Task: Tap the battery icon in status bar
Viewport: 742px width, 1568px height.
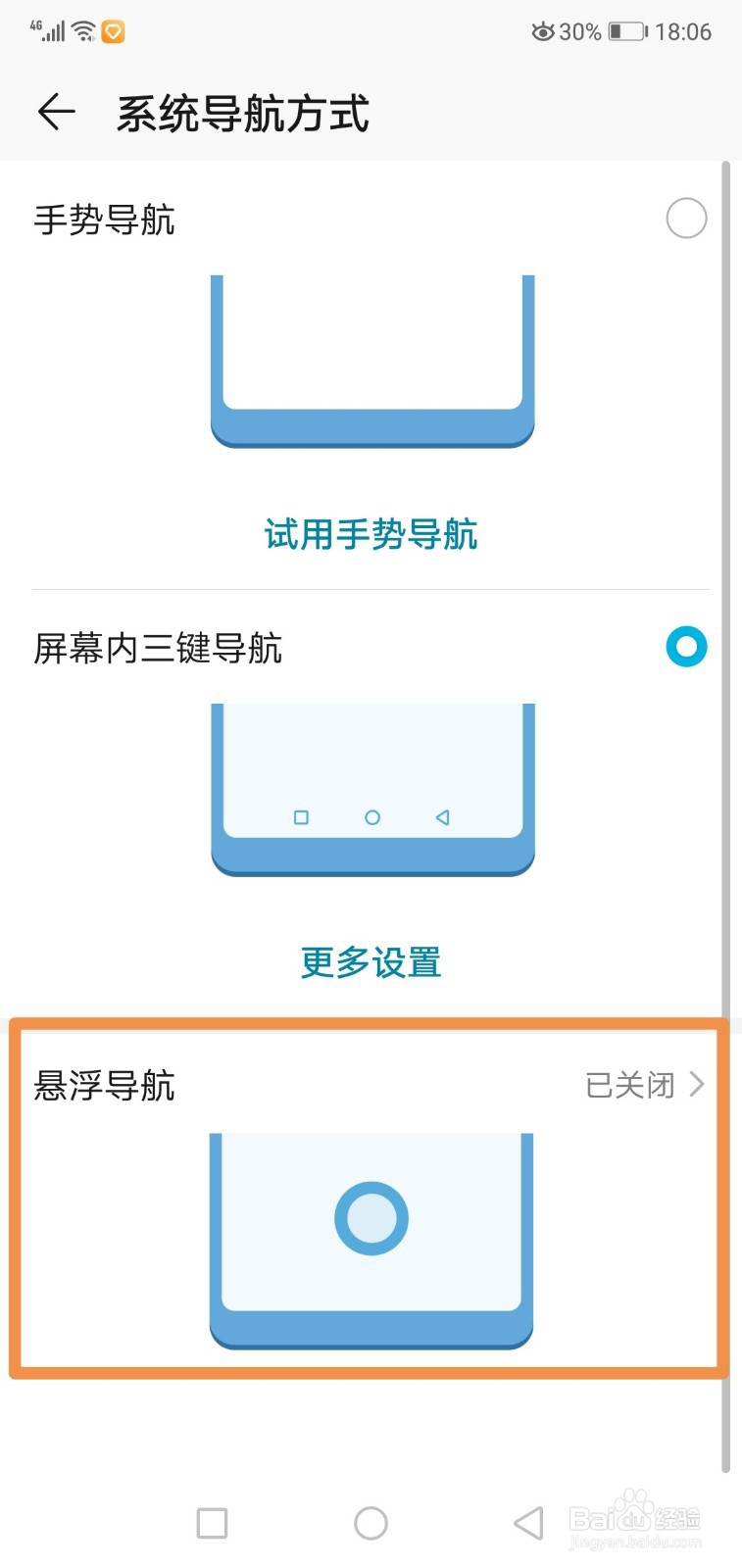Action: click(x=628, y=31)
